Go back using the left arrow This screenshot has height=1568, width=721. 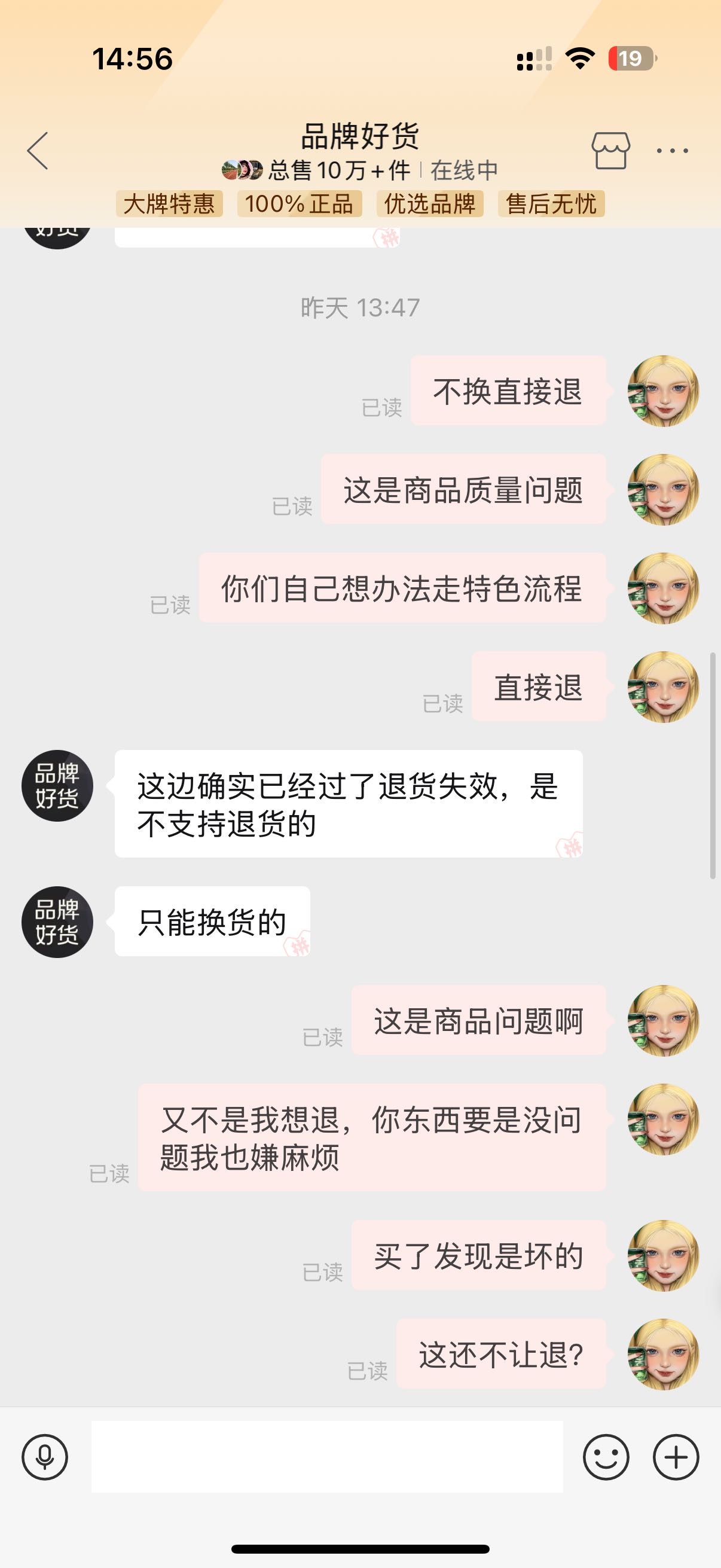click(x=38, y=150)
